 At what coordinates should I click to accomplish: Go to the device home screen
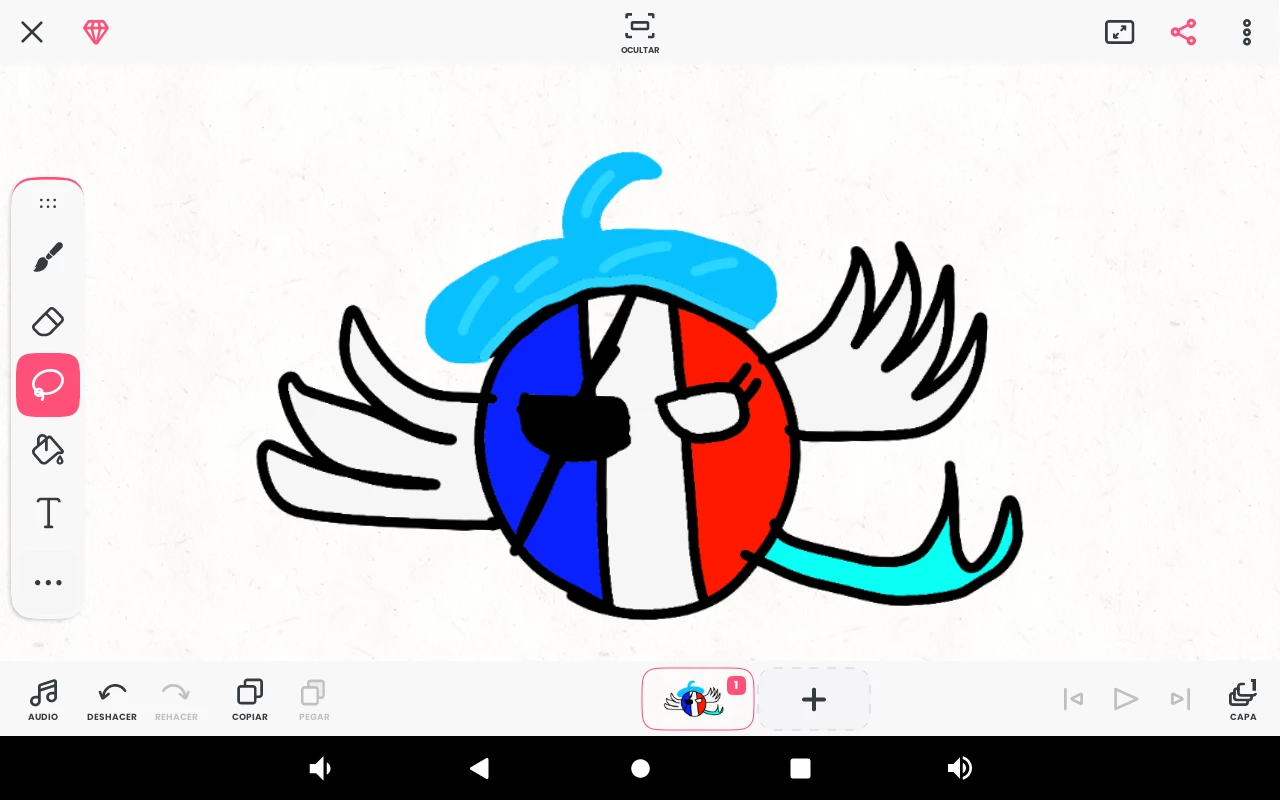click(x=640, y=768)
